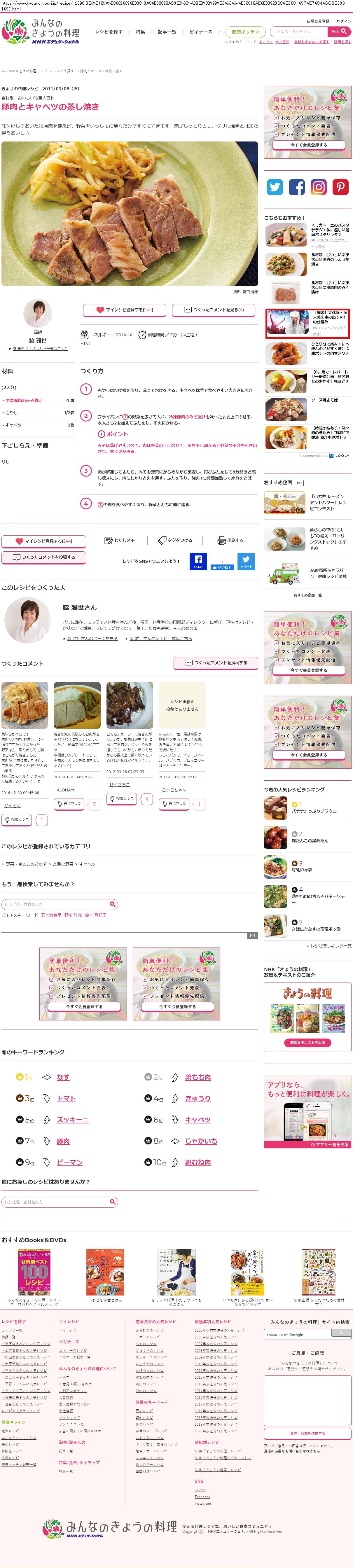Open the バナナたっぷりブラウニー ranking recipe

click(x=317, y=811)
